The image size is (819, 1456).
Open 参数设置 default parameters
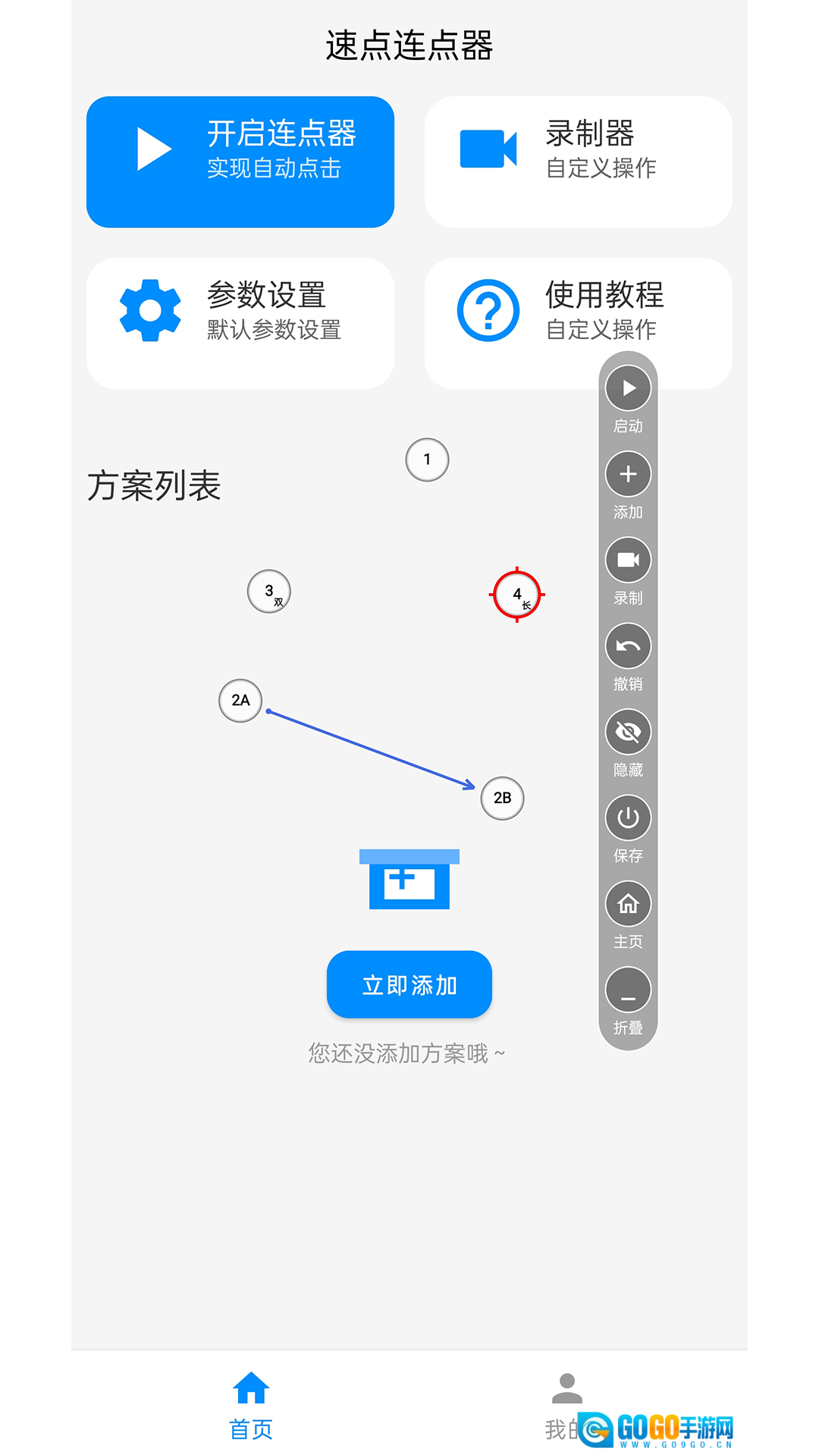[x=240, y=323]
